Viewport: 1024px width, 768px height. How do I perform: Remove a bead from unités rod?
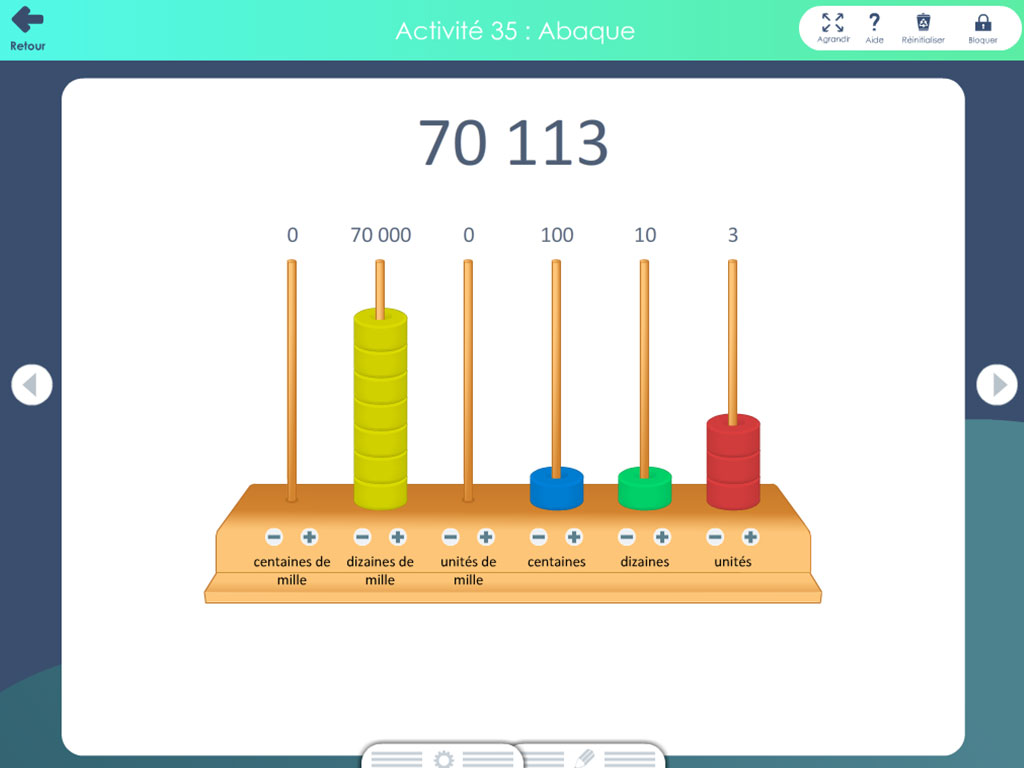(x=714, y=537)
